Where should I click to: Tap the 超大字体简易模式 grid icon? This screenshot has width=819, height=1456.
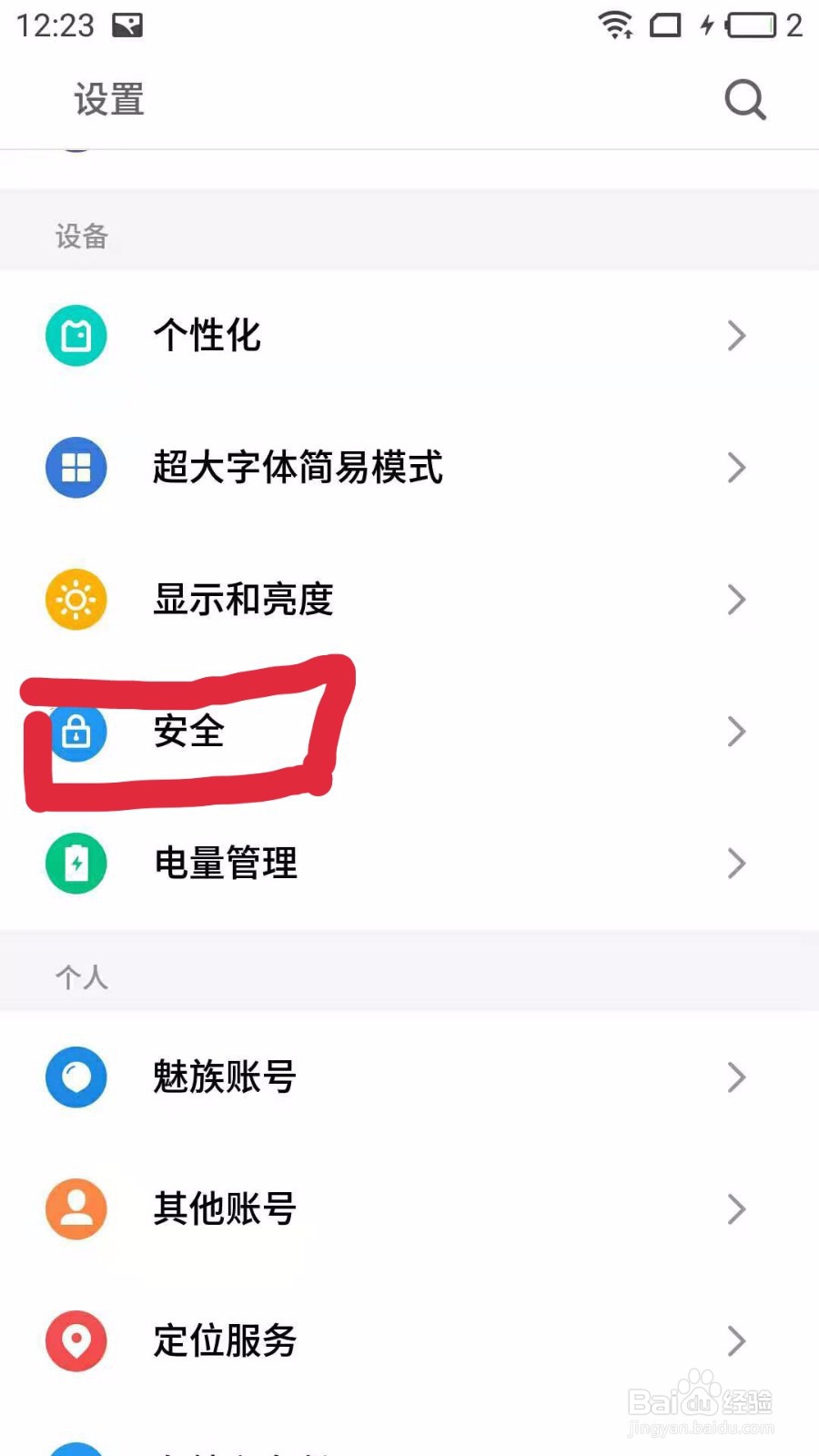point(76,468)
